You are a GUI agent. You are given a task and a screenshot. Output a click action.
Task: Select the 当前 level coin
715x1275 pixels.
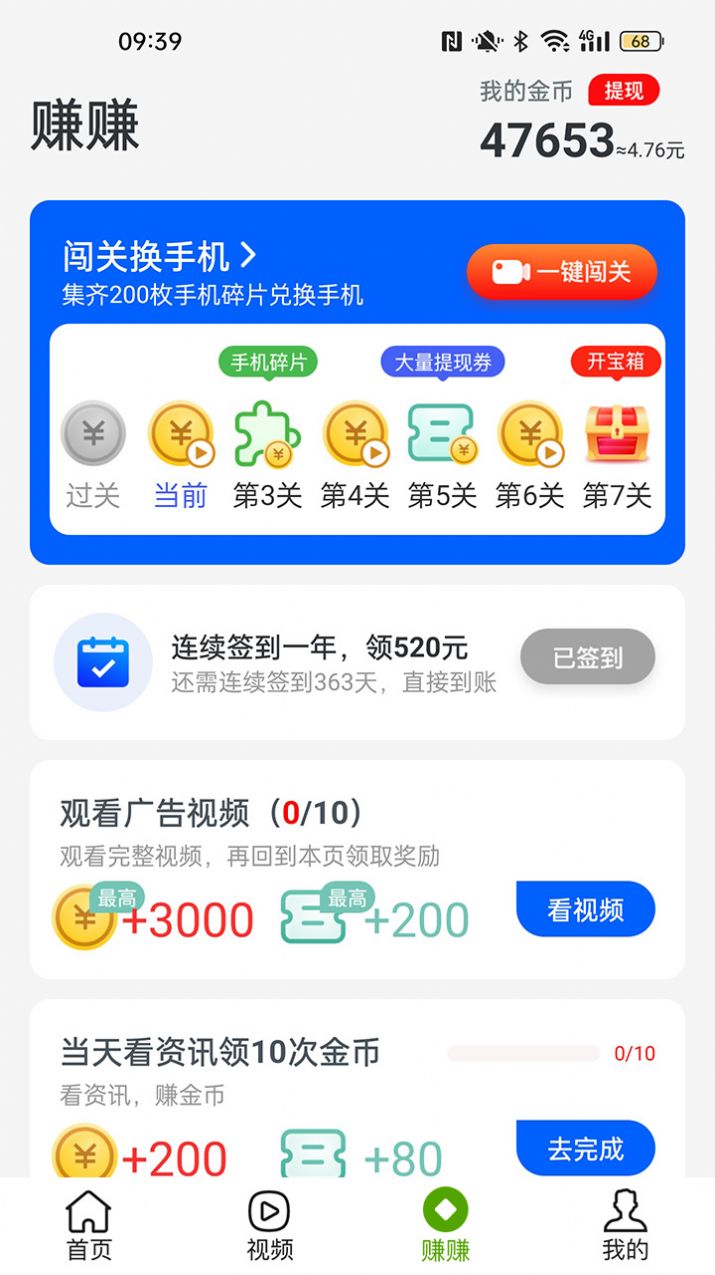click(x=181, y=436)
